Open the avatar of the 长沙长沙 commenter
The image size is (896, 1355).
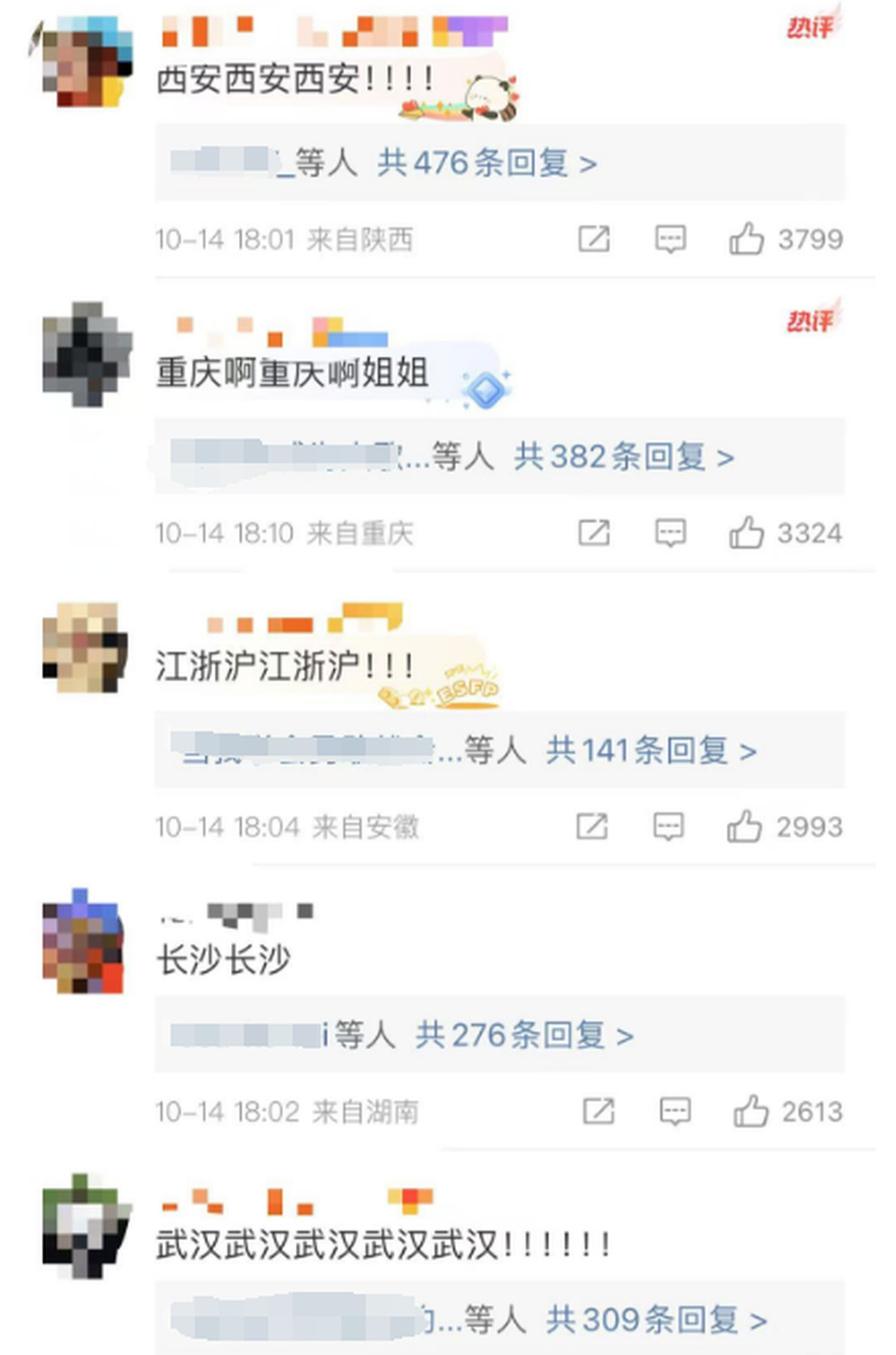coord(82,941)
